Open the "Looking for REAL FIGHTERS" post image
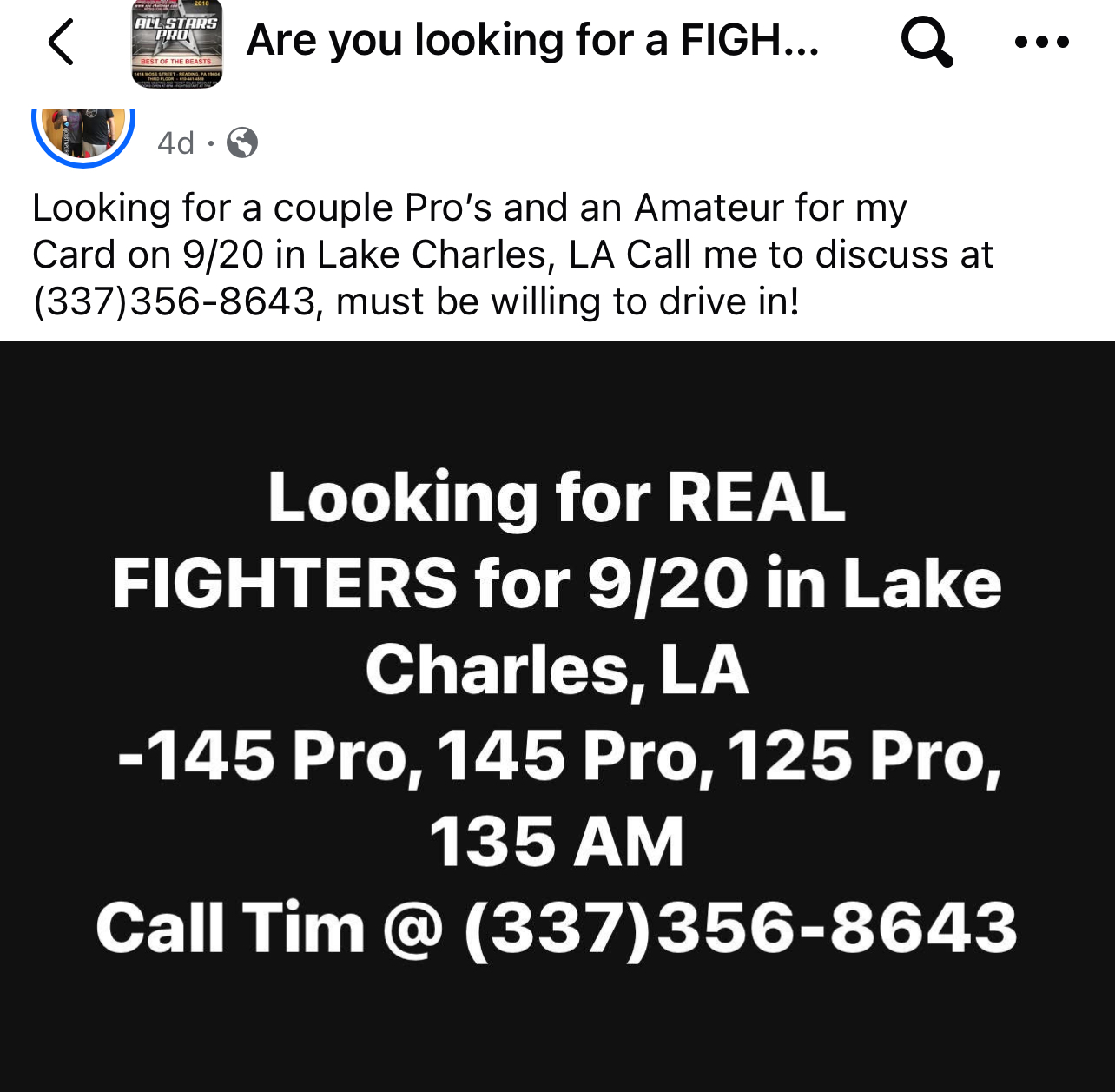Screen dimensions: 1115x1092 coord(557,714)
